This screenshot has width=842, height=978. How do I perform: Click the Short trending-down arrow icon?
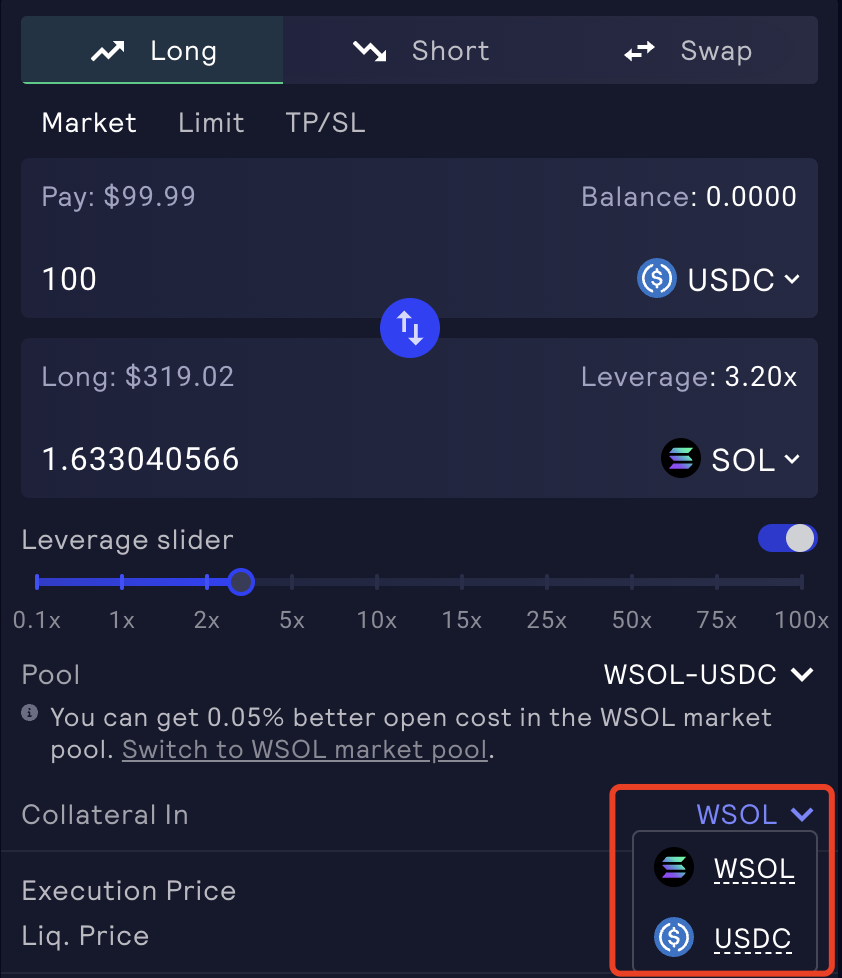pyautogui.click(x=369, y=50)
